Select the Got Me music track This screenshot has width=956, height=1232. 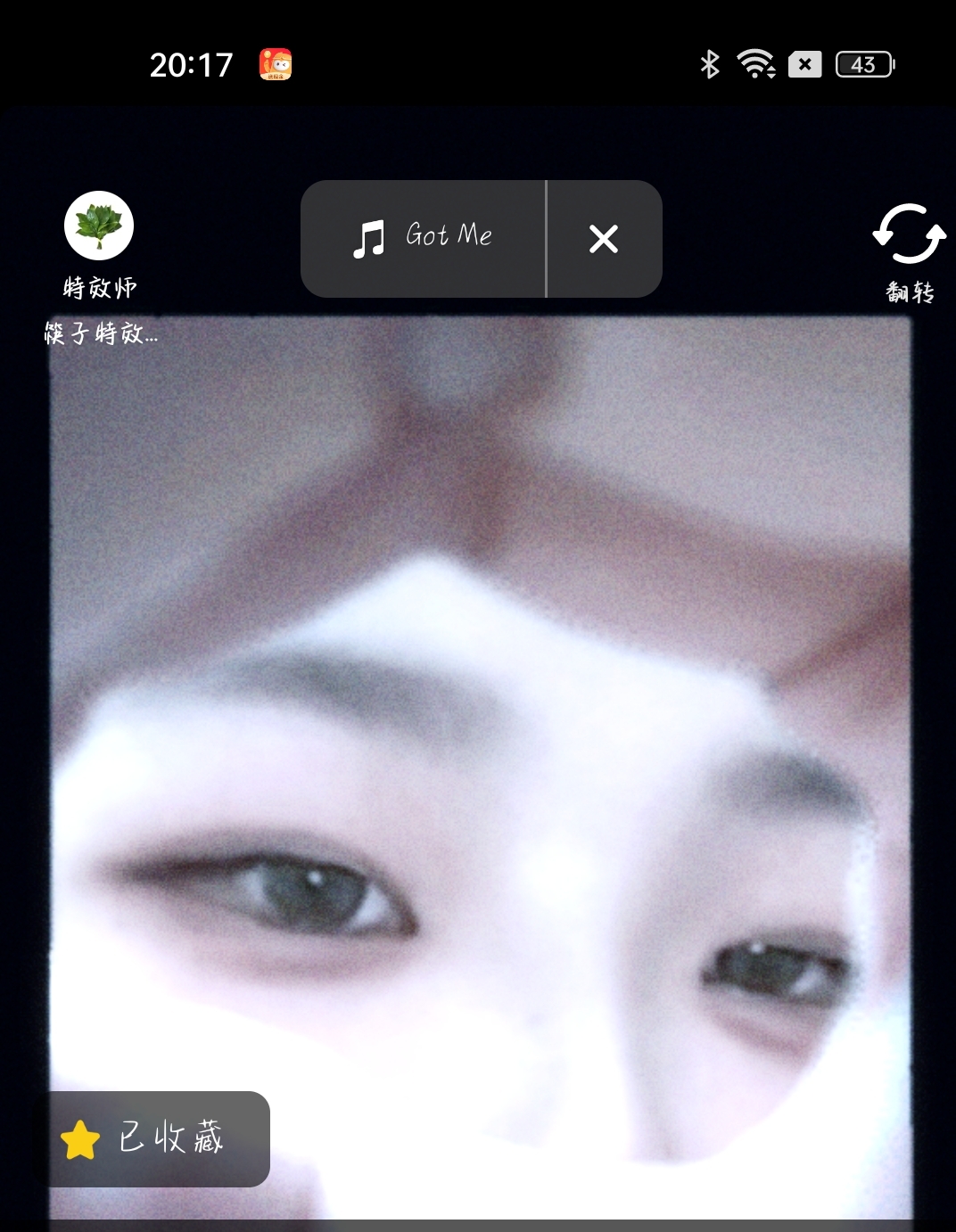[x=424, y=238]
